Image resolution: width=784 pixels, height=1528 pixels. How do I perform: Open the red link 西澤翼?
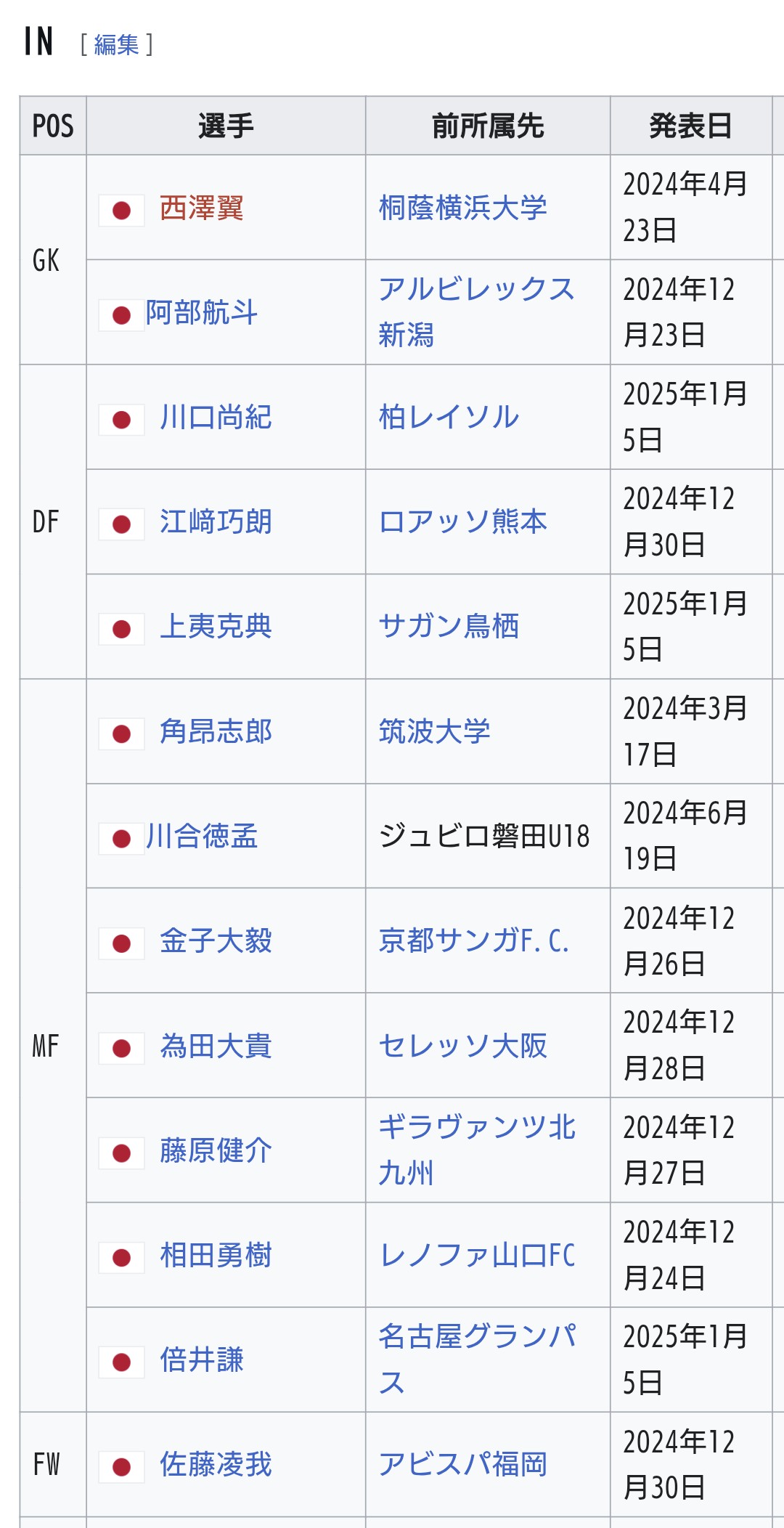pyautogui.click(x=201, y=208)
